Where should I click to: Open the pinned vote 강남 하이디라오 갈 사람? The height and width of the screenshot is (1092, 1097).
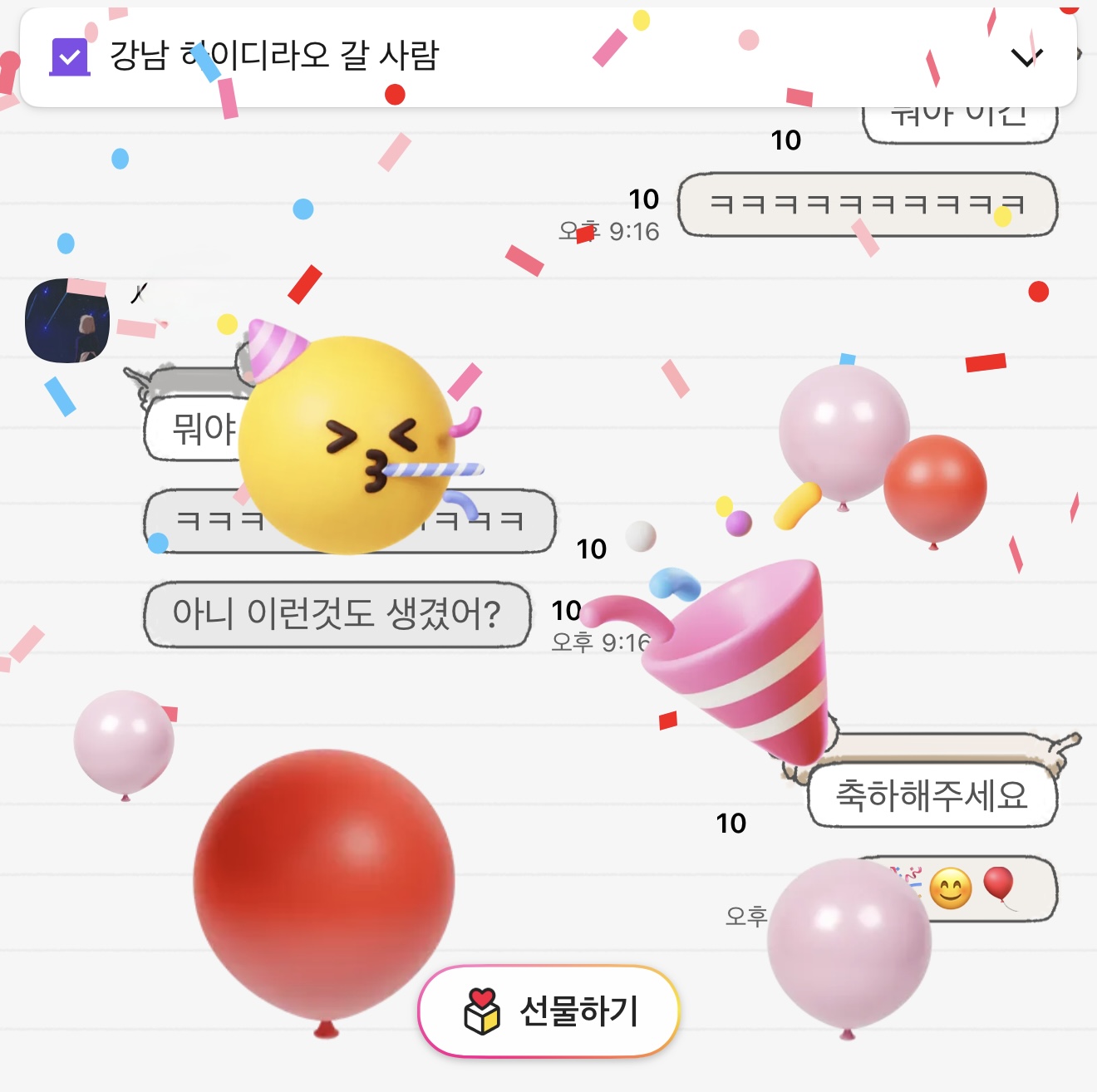pyautogui.click(x=274, y=57)
